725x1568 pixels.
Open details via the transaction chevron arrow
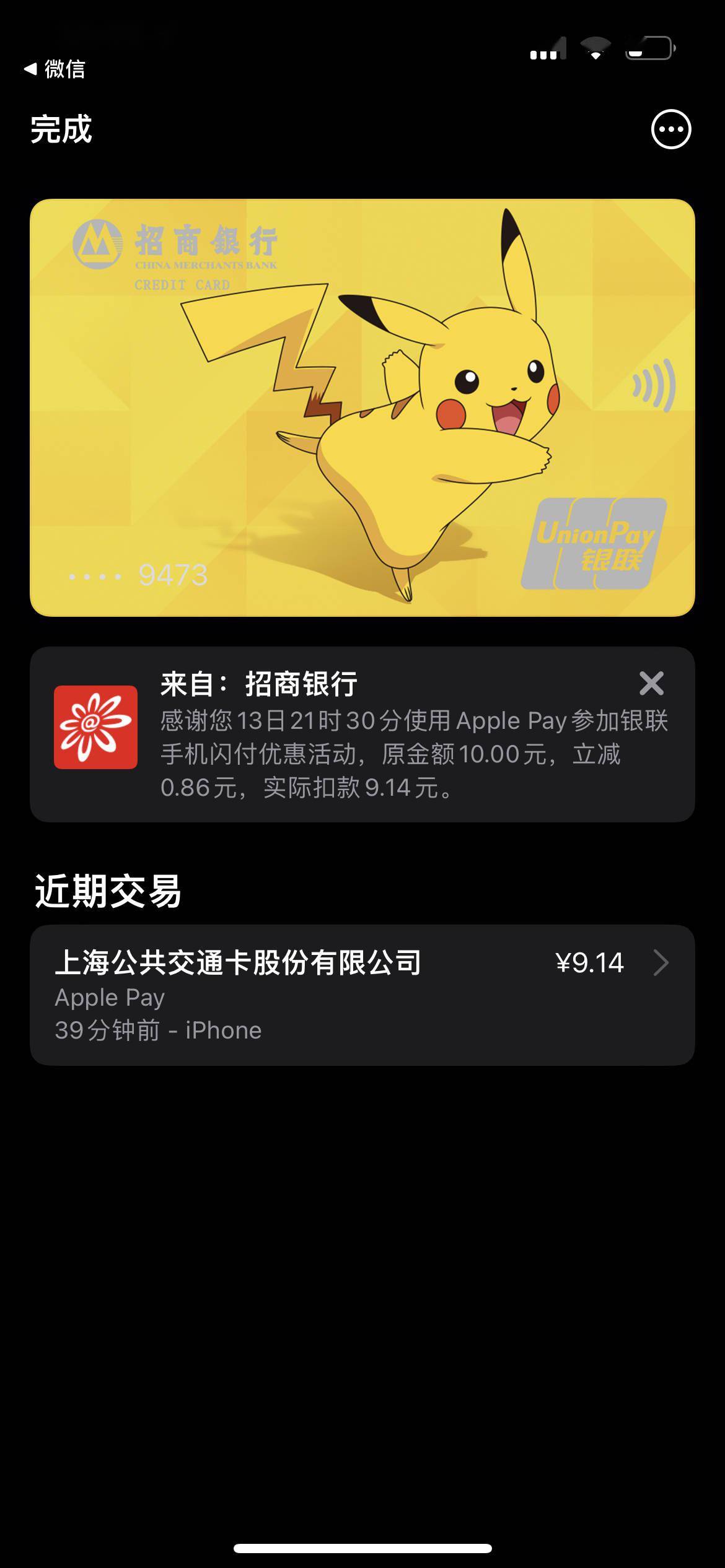[x=662, y=963]
